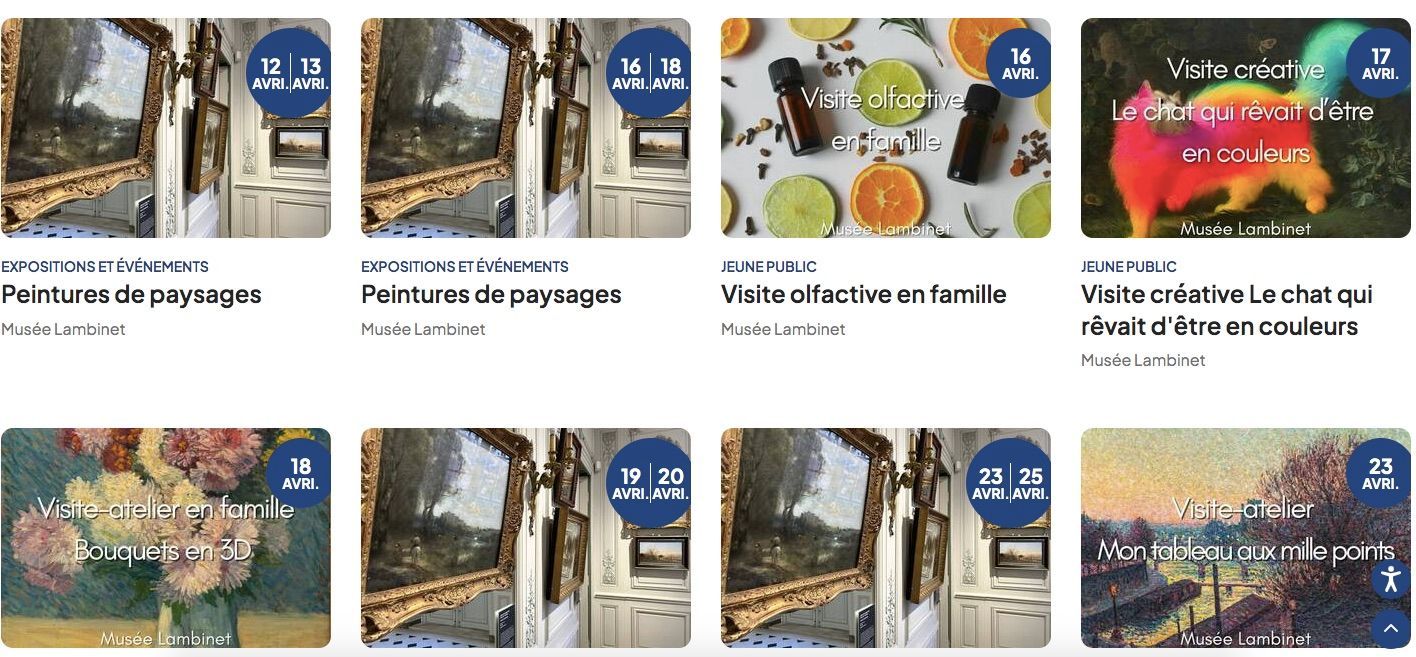This screenshot has width=1416, height=657.
Task: Open Peintures de paysages card dated 12-13 Avril
Action: coord(131,294)
